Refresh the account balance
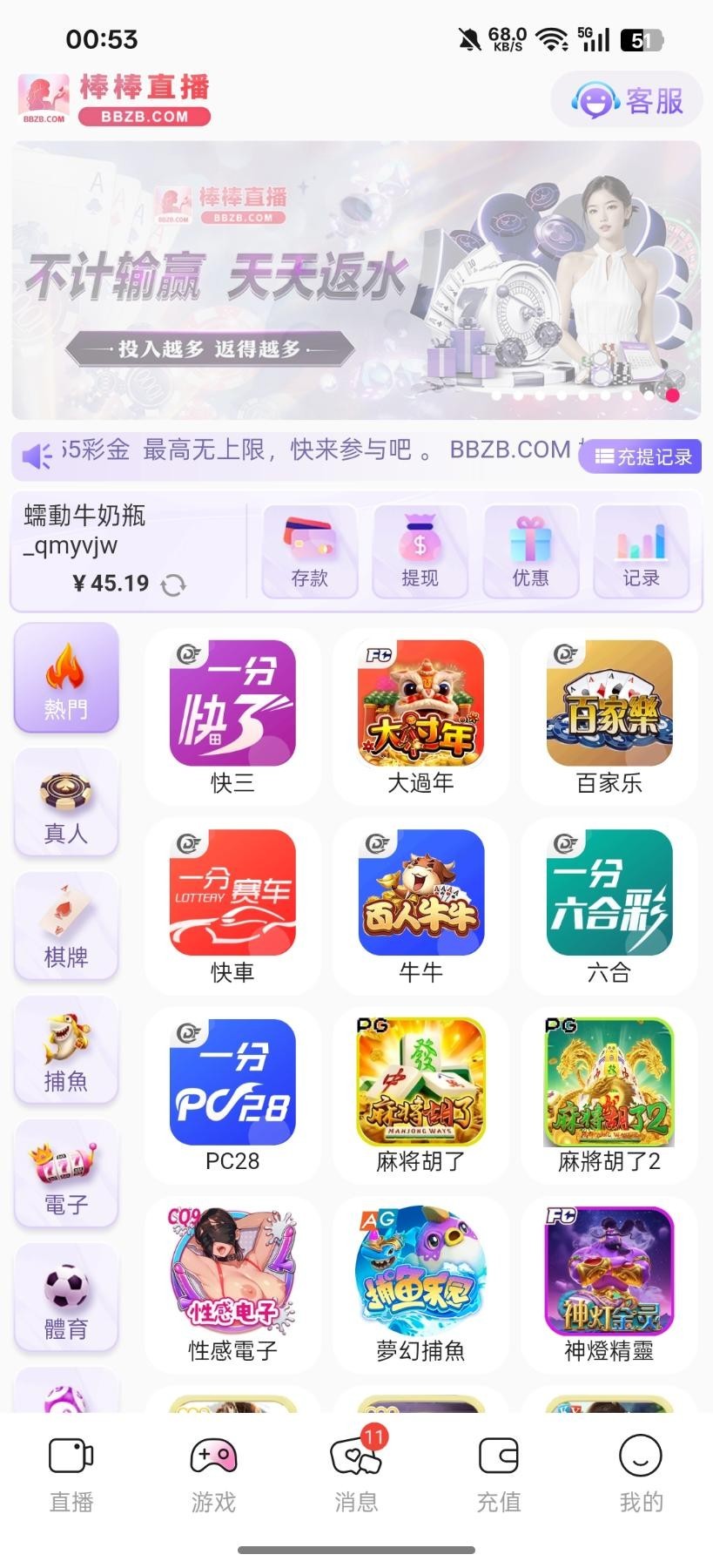This screenshot has width=713, height=1568. click(173, 584)
